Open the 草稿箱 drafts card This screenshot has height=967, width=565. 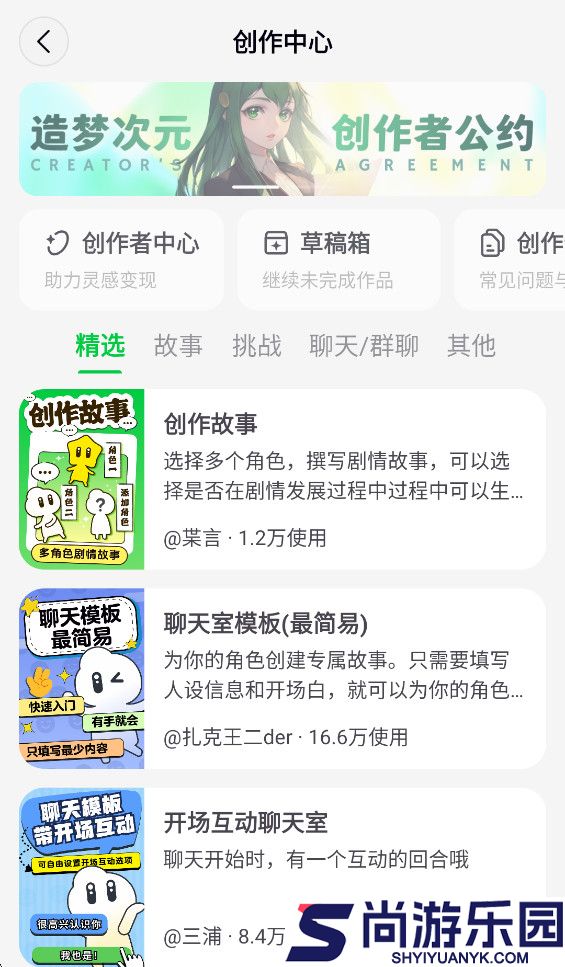339,260
